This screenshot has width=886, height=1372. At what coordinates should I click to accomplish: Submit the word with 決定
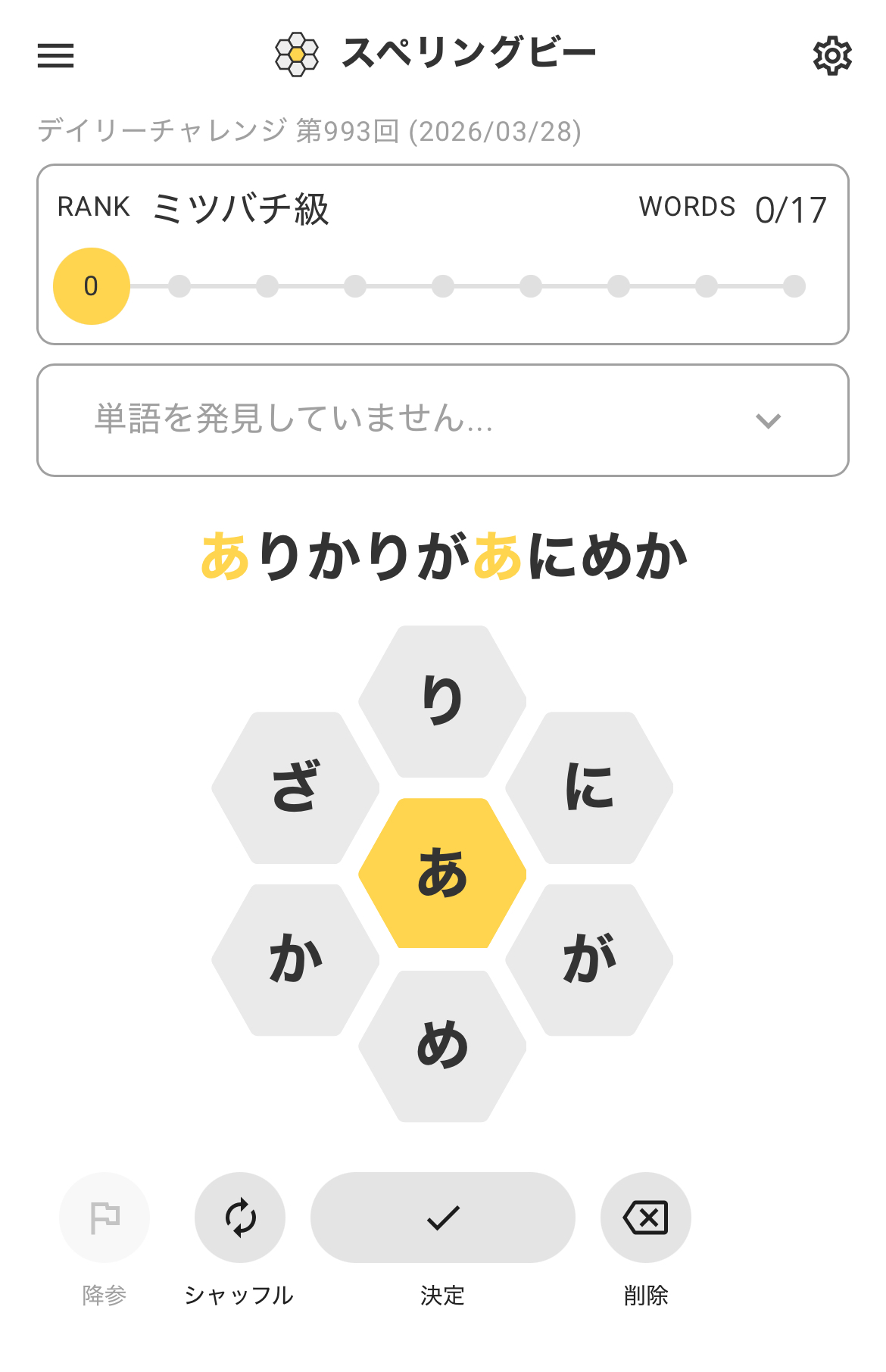click(442, 1218)
